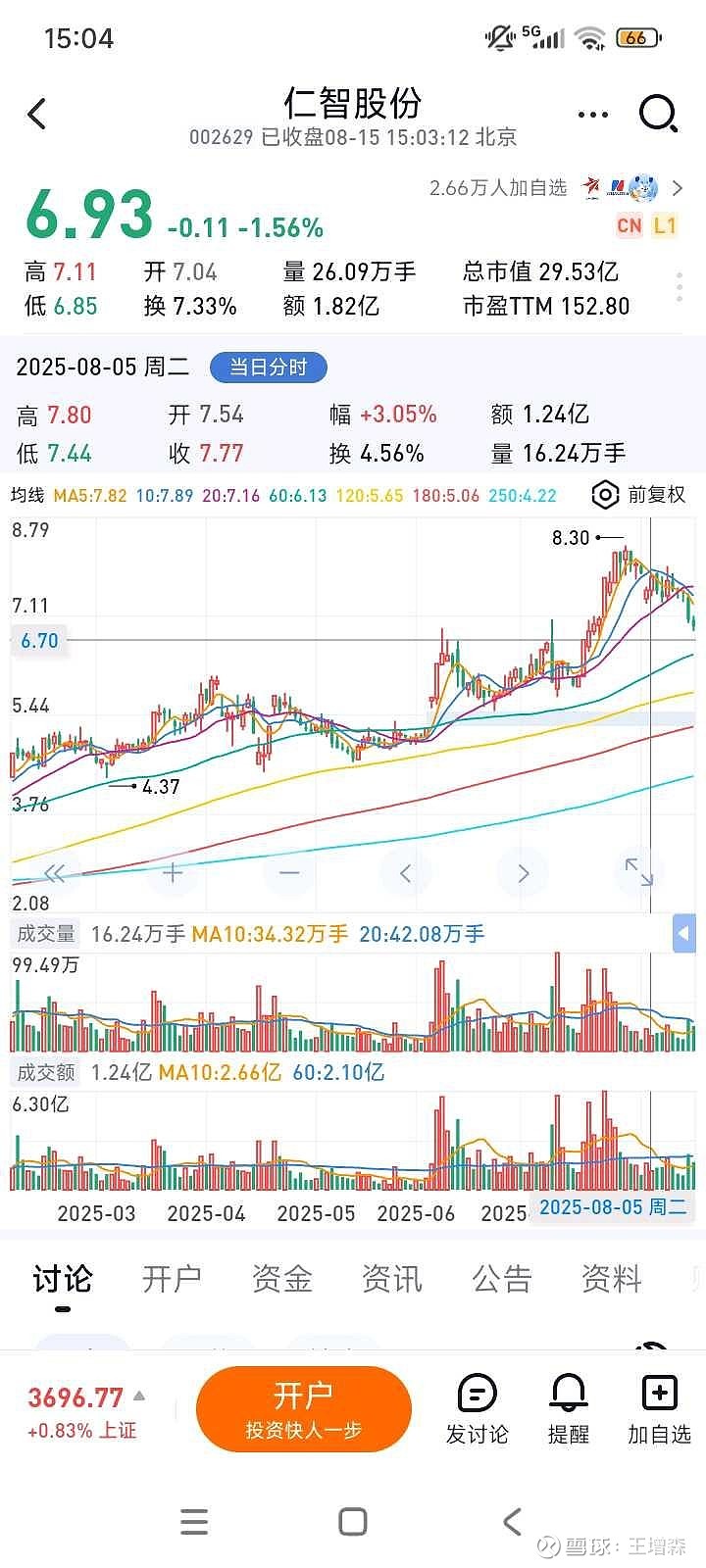
Task: Add this stock to watchlist via 加自选
Action: (x=659, y=1410)
